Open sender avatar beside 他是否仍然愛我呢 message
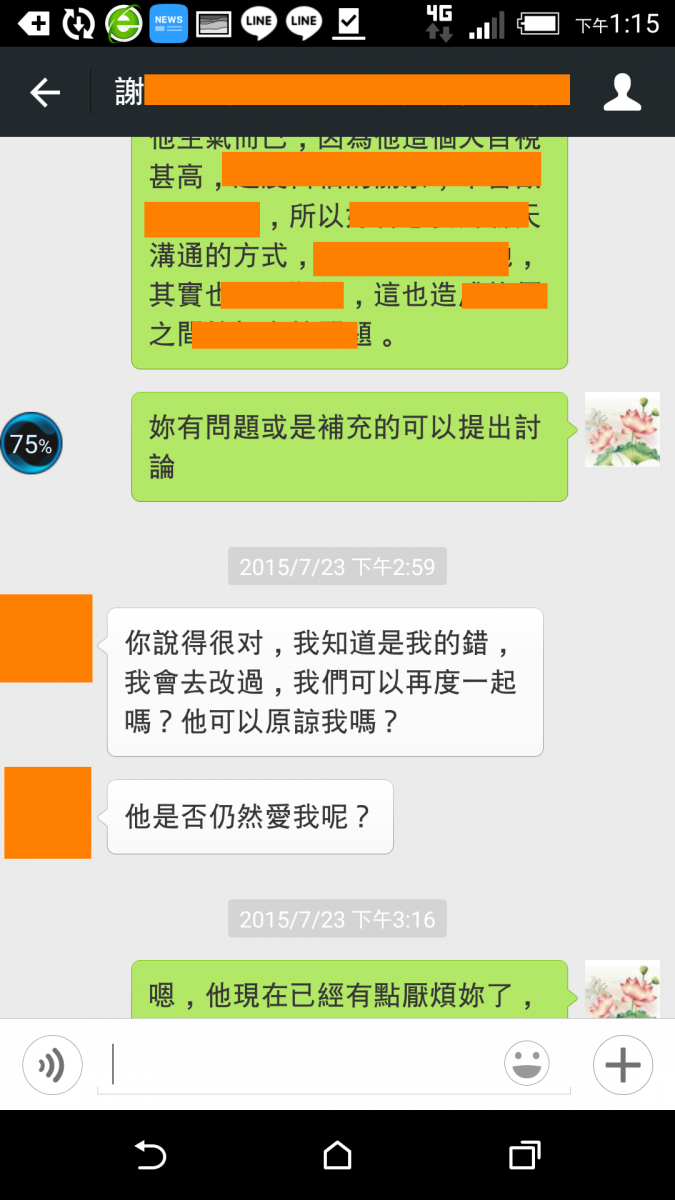The image size is (675, 1200). [47, 812]
